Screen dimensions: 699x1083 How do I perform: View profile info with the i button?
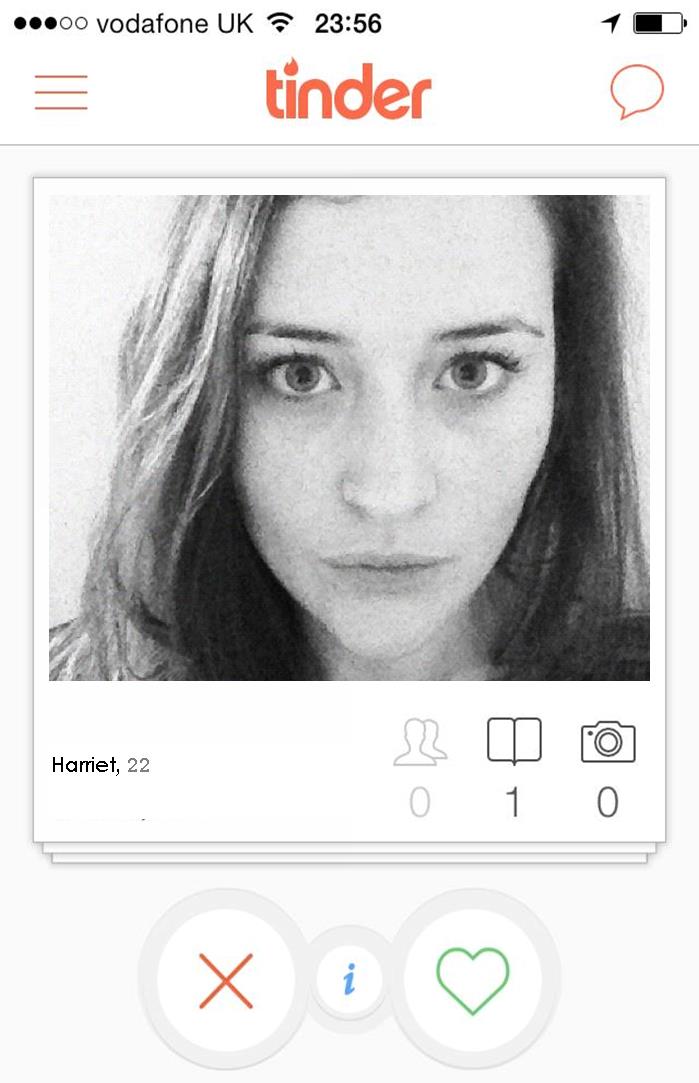[x=349, y=981]
